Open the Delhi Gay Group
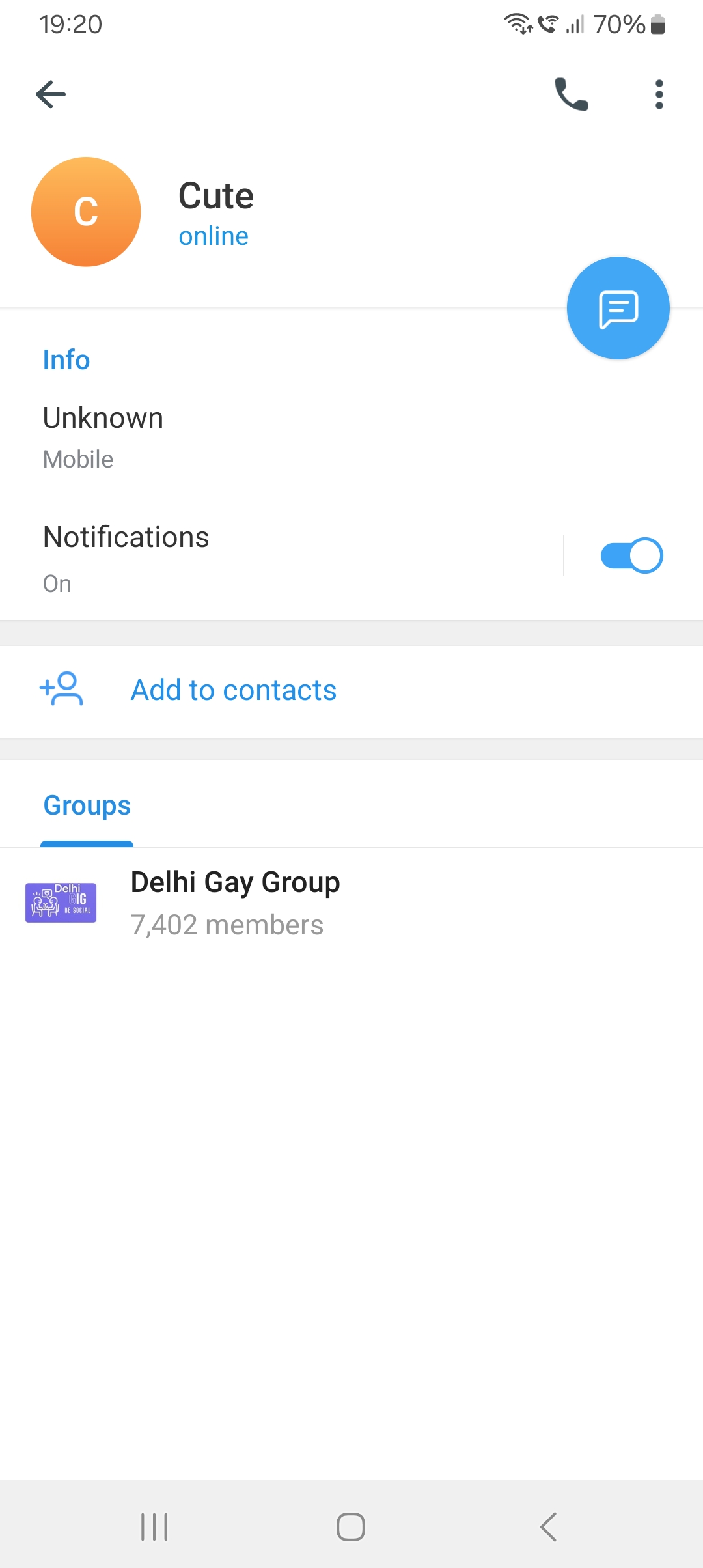The image size is (703, 1568). [234, 903]
